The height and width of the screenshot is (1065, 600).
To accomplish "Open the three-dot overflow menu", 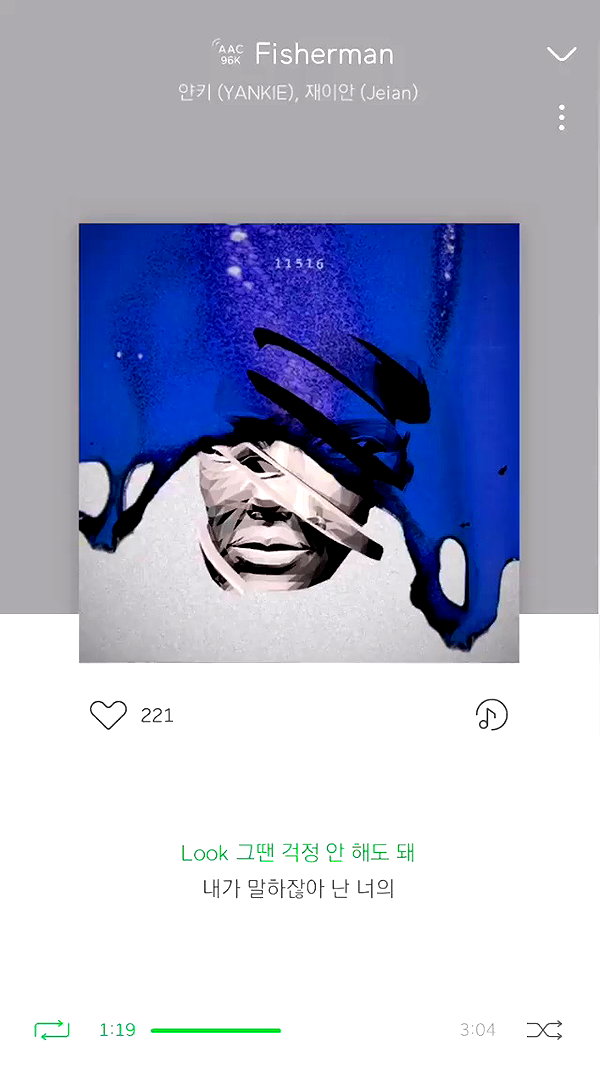I will point(561,118).
